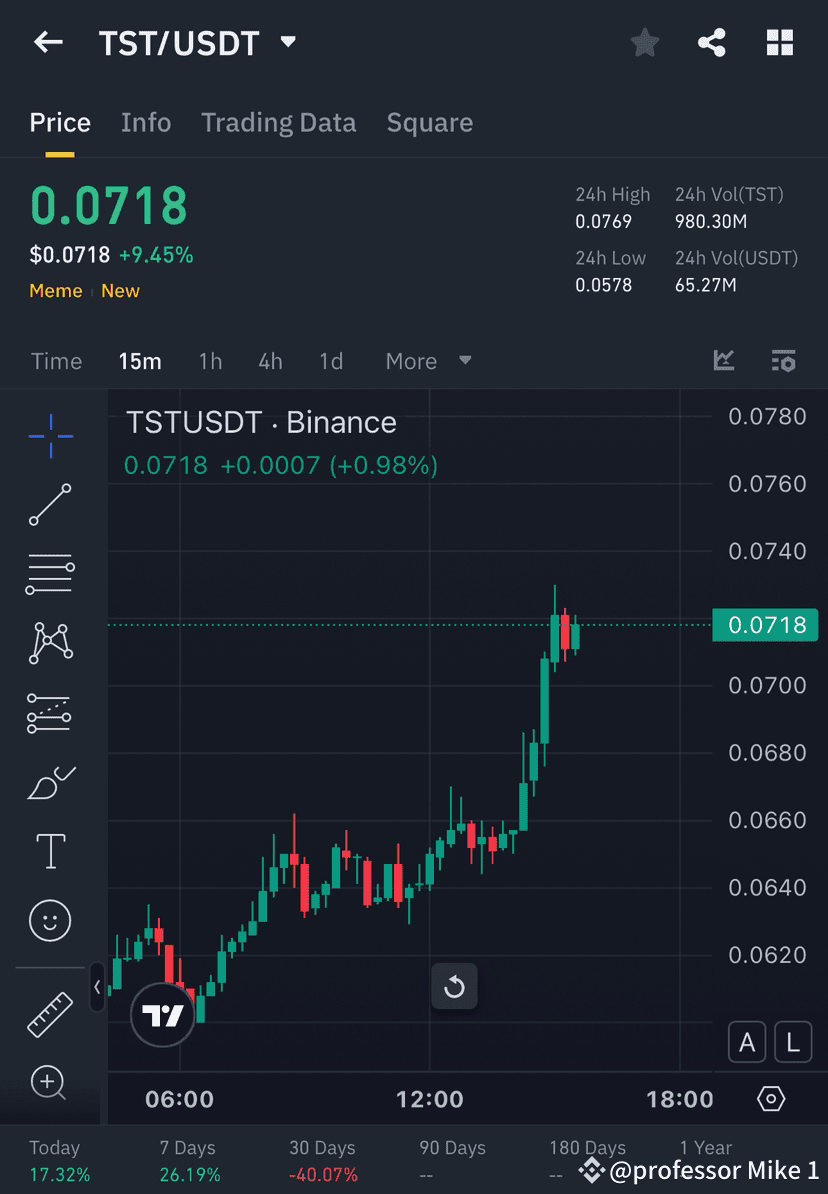Open the emoji annotation tool
828x1194 pixels.
pyautogui.click(x=50, y=920)
